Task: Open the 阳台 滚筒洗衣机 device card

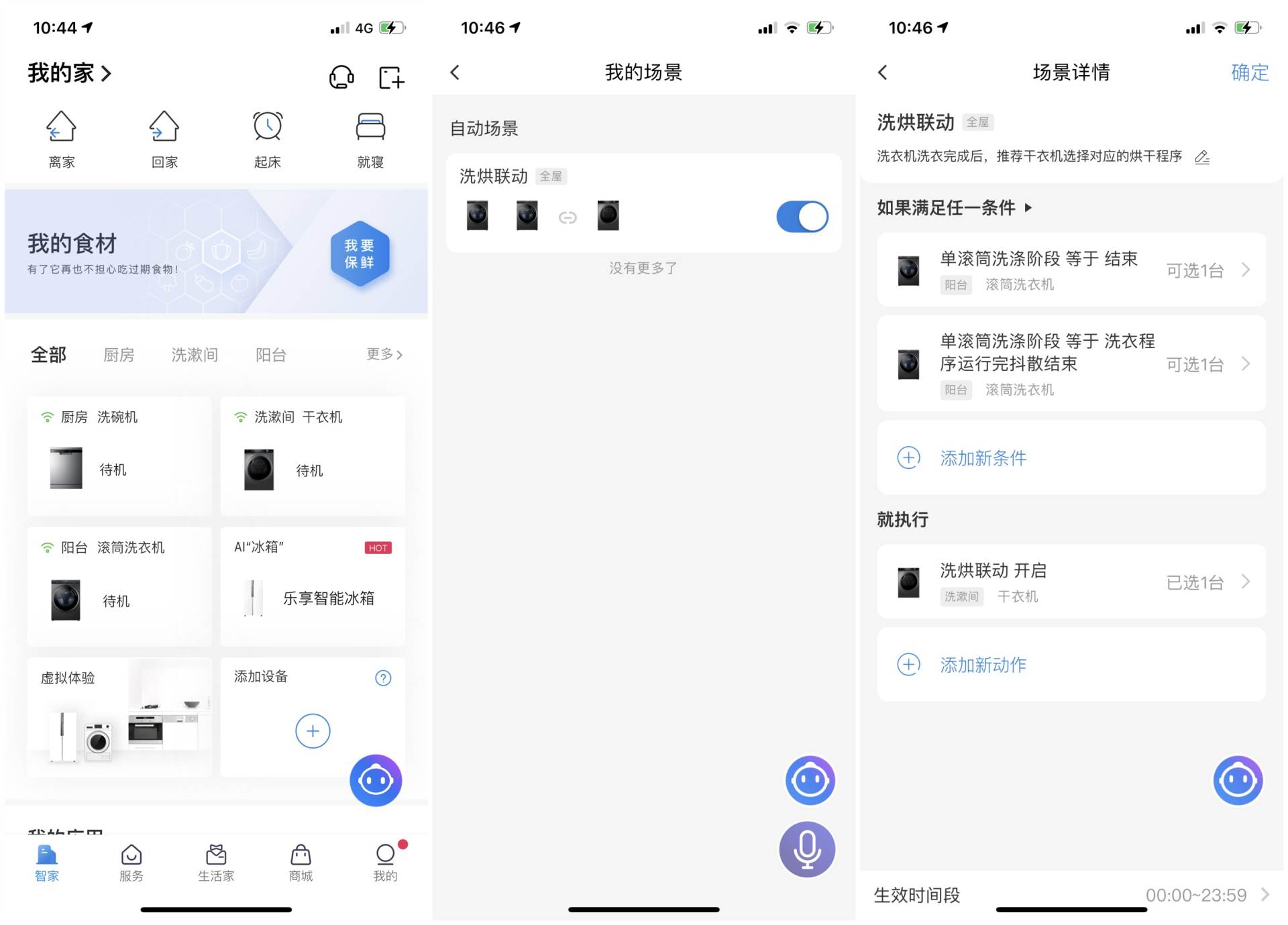Action: tap(119, 586)
